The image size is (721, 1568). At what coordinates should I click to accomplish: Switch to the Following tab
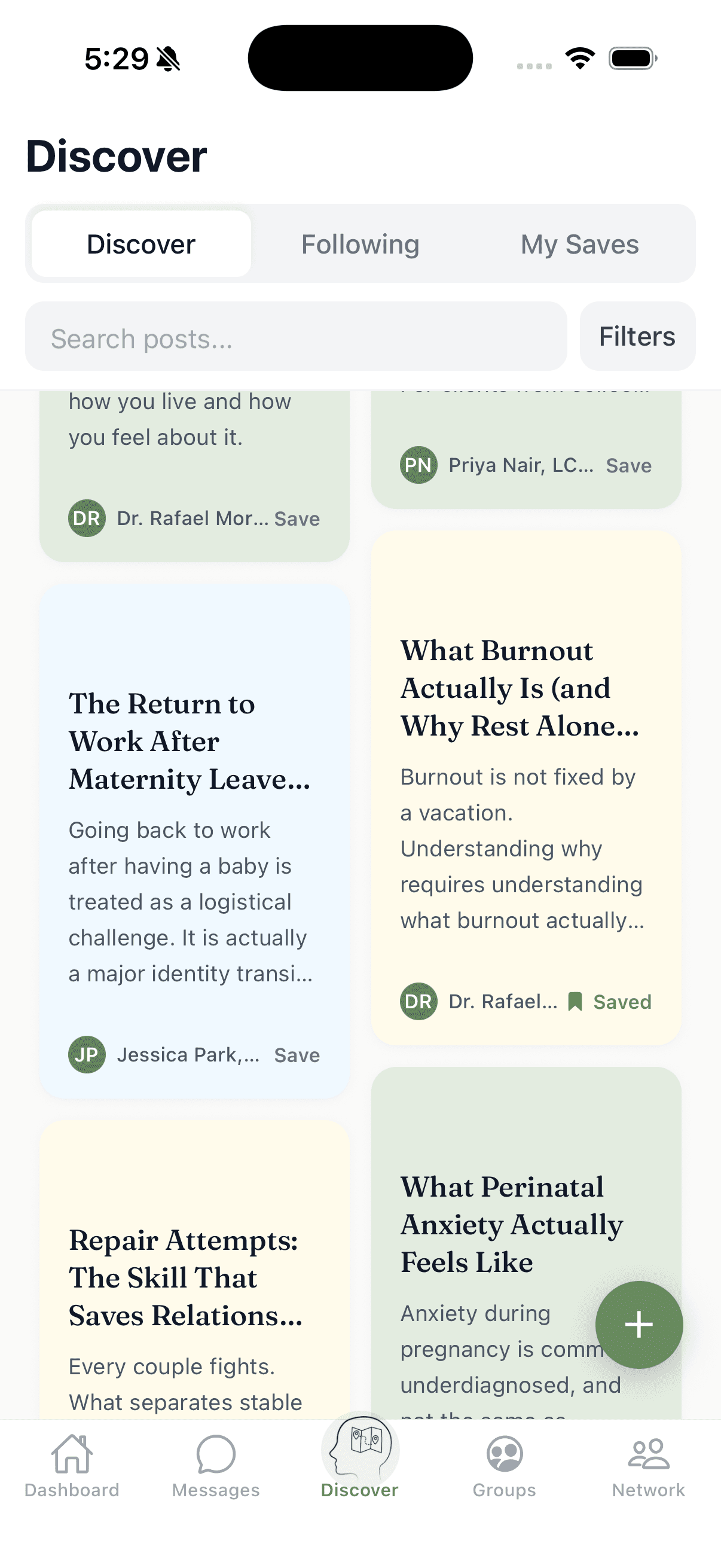pyautogui.click(x=360, y=244)
